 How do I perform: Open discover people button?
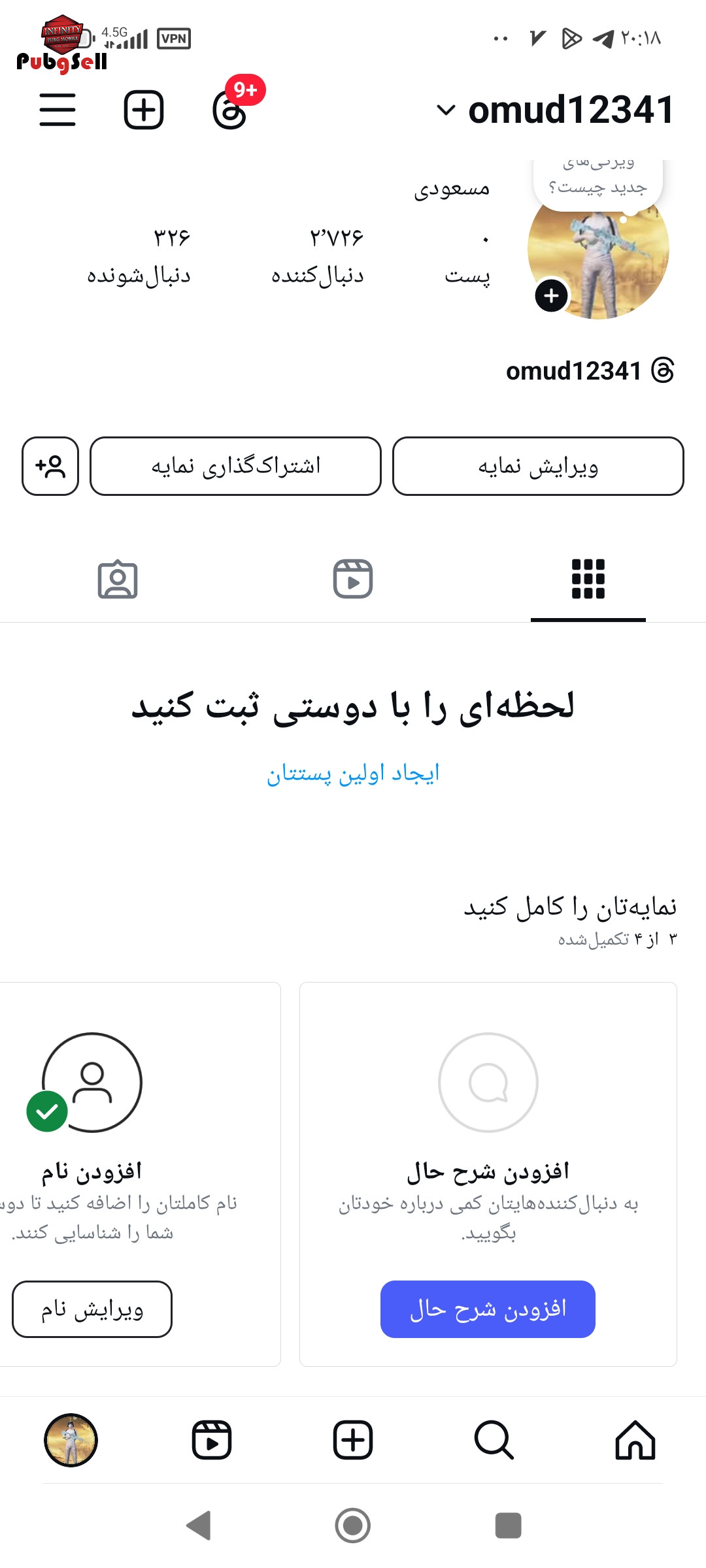pos(50,466)
